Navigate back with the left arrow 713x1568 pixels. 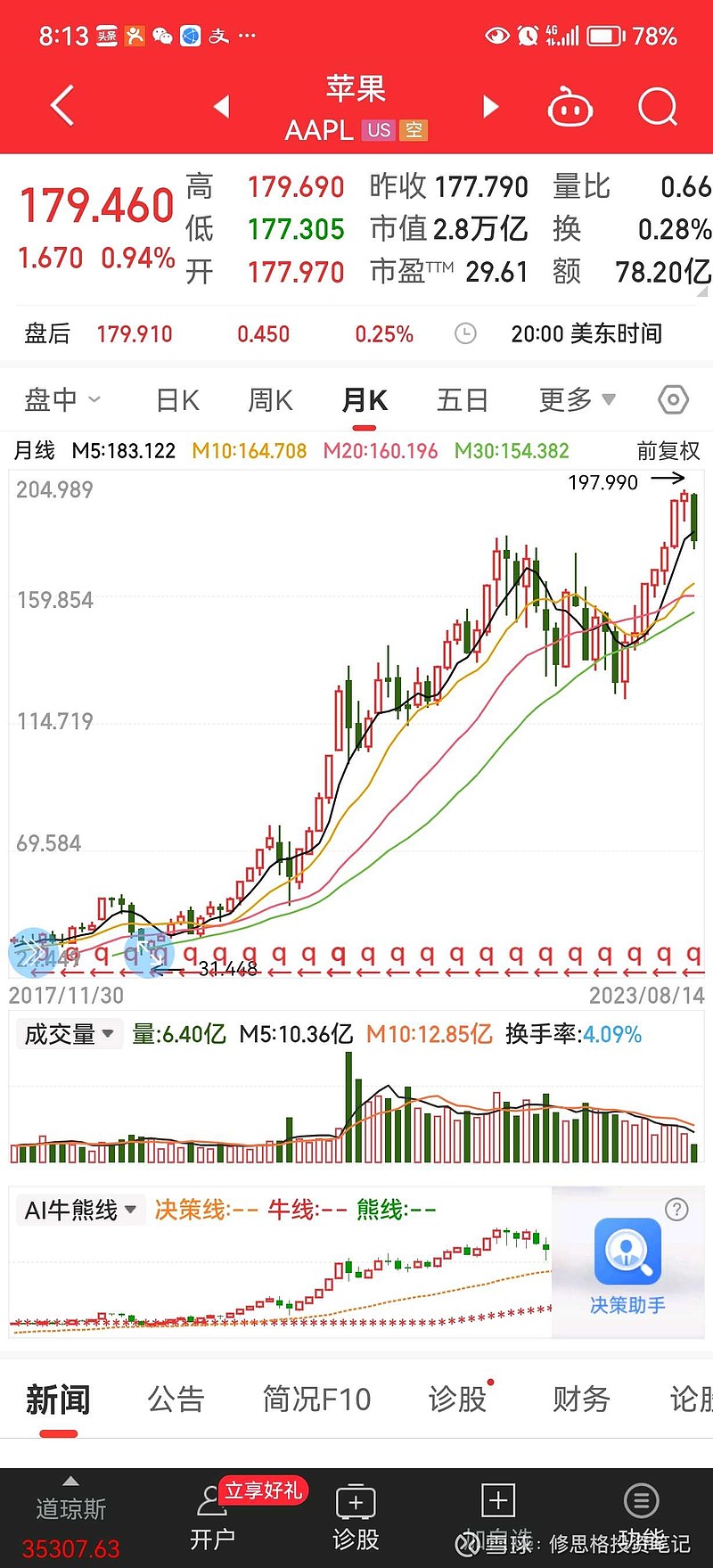61,105
